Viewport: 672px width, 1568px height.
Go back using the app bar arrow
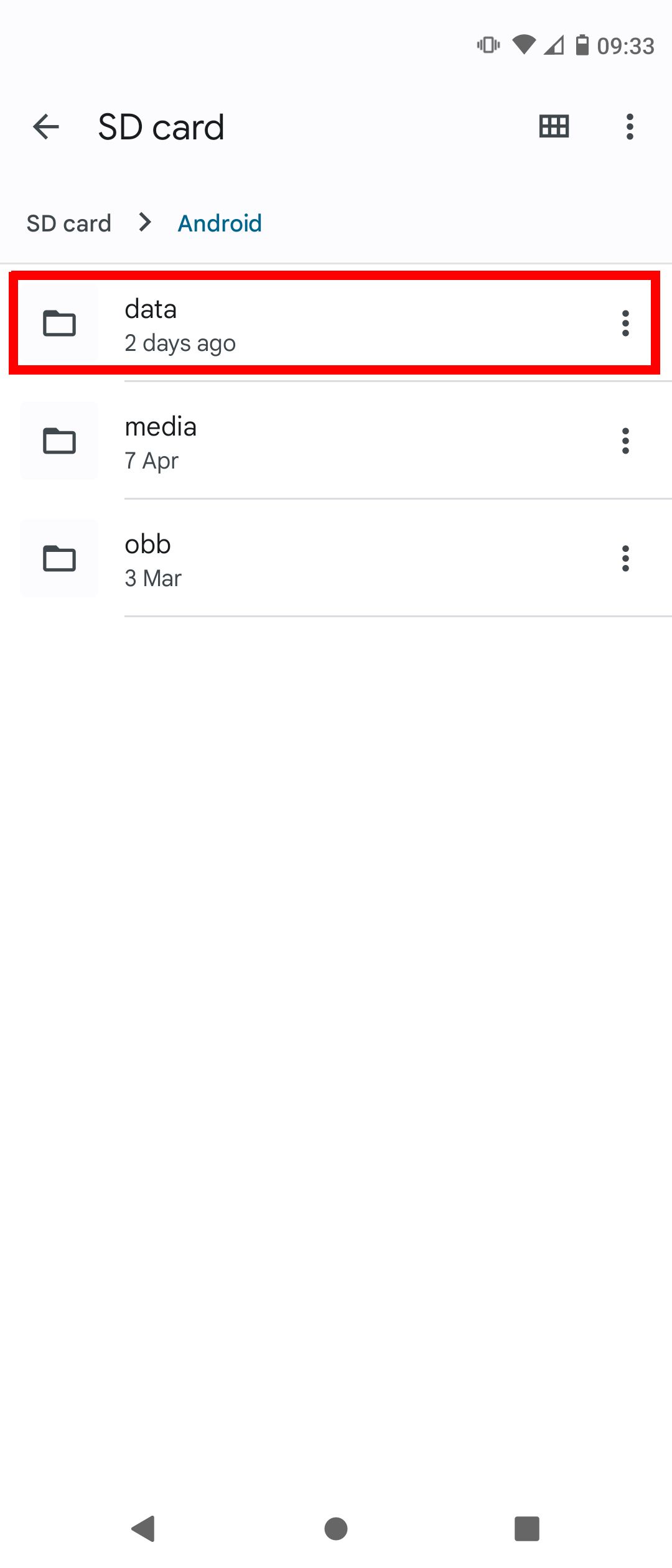pyautogui.click(x=46, y=127)
